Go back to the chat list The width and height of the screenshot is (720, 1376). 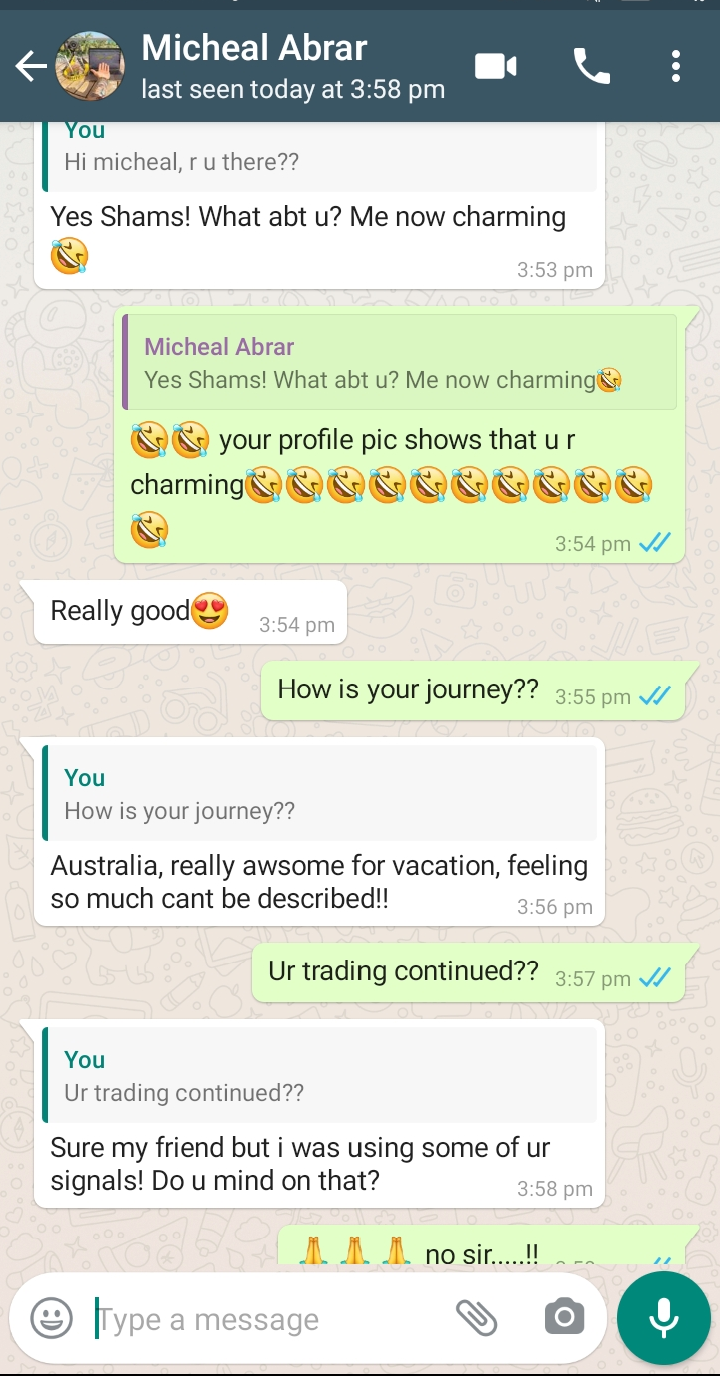(31, 67)
